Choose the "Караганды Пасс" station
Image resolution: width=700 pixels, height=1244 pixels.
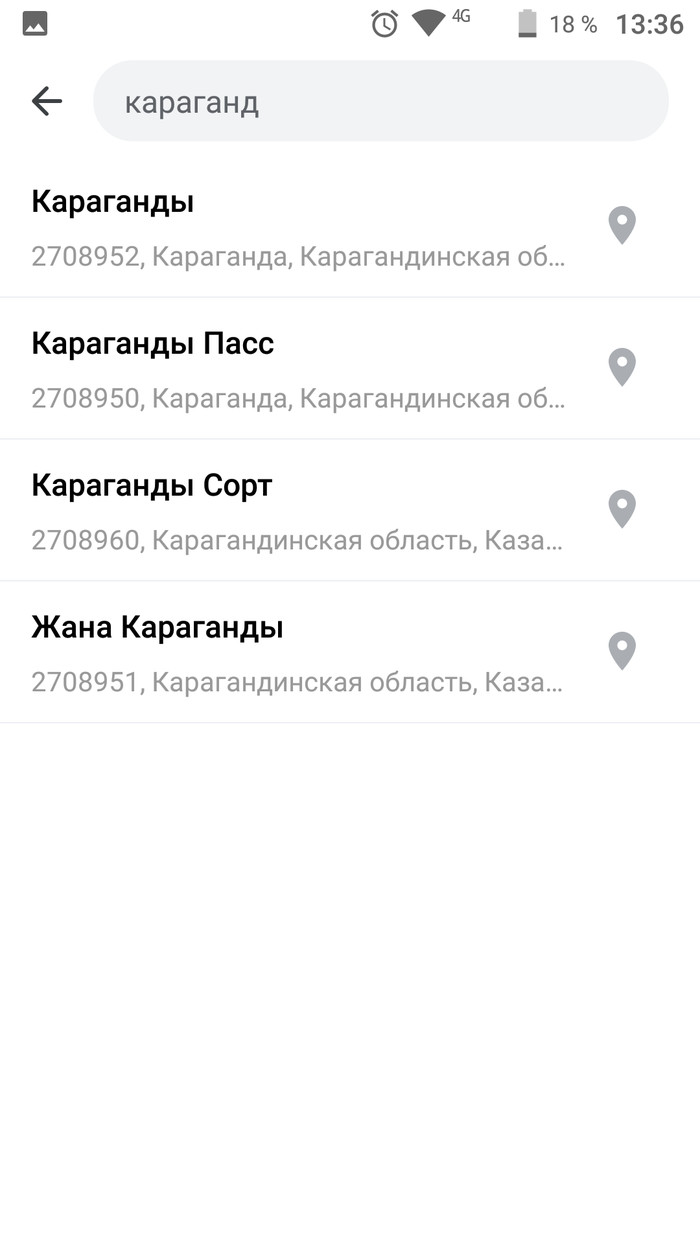click(x=300, y=369)
